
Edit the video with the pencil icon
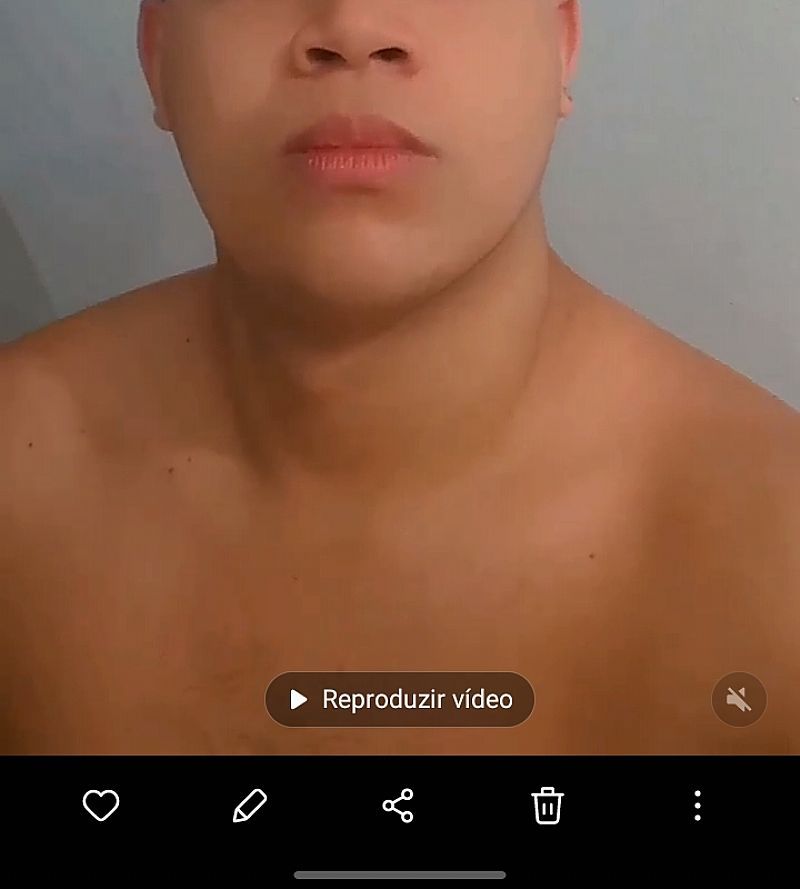[249, 805]
